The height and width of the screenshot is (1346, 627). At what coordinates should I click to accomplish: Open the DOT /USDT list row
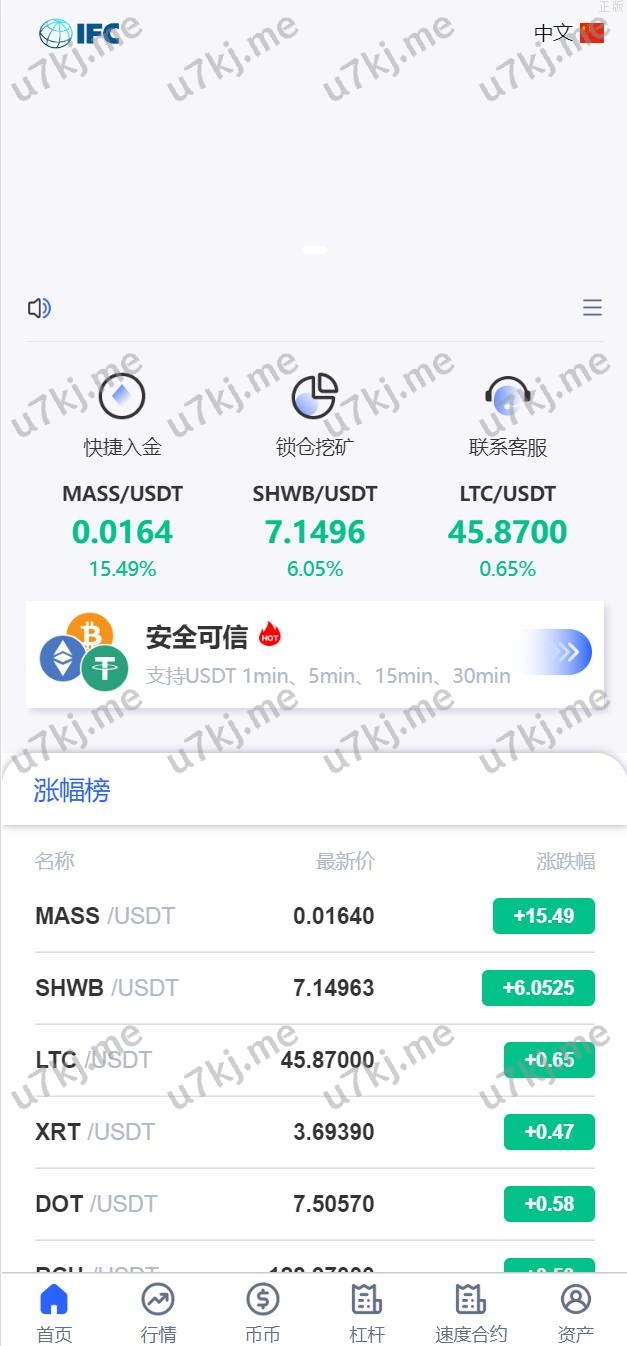tap(314, 1204)
